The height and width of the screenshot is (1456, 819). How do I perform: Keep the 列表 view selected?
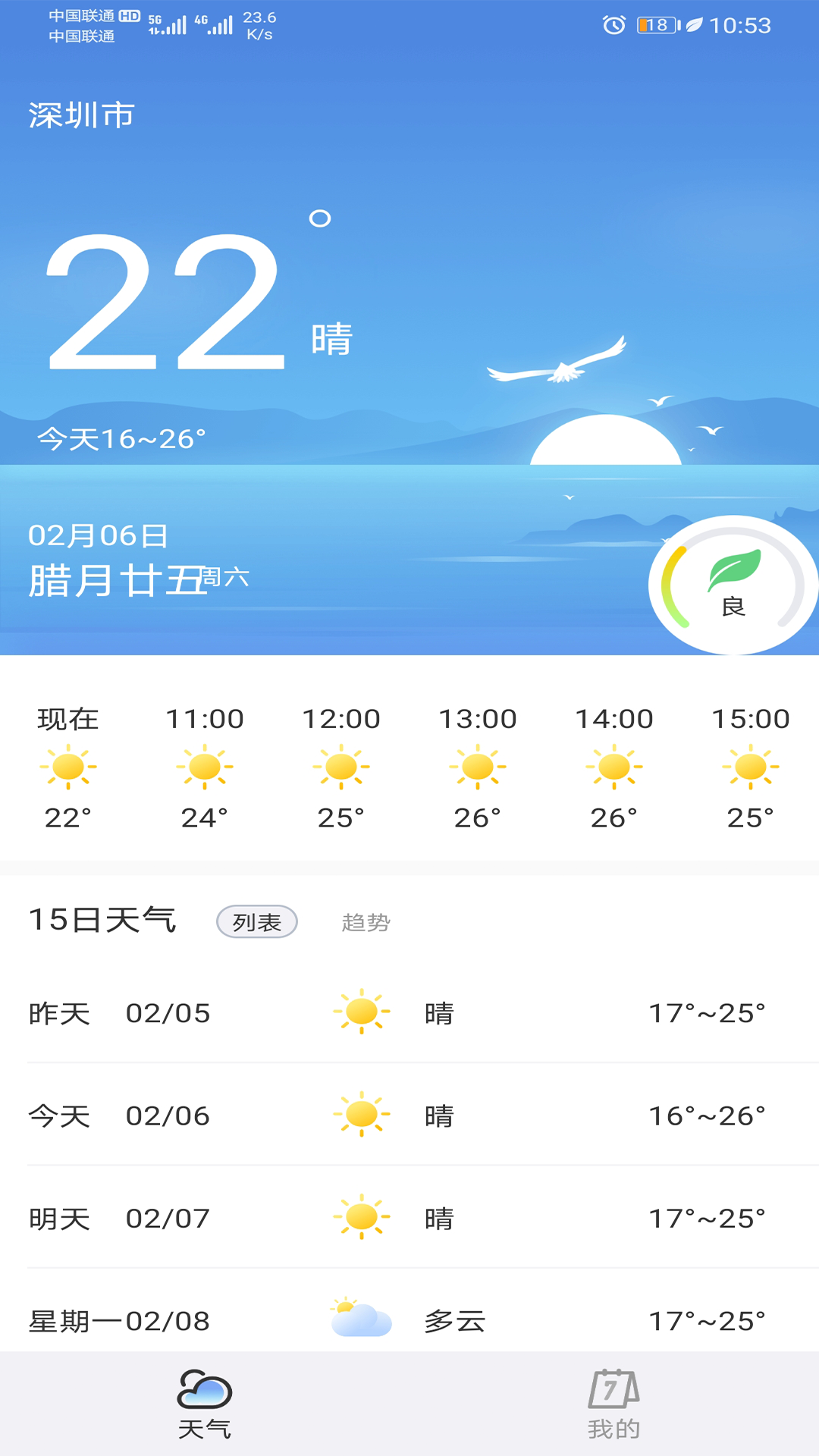pyautogui.click(x=257, y=922)
